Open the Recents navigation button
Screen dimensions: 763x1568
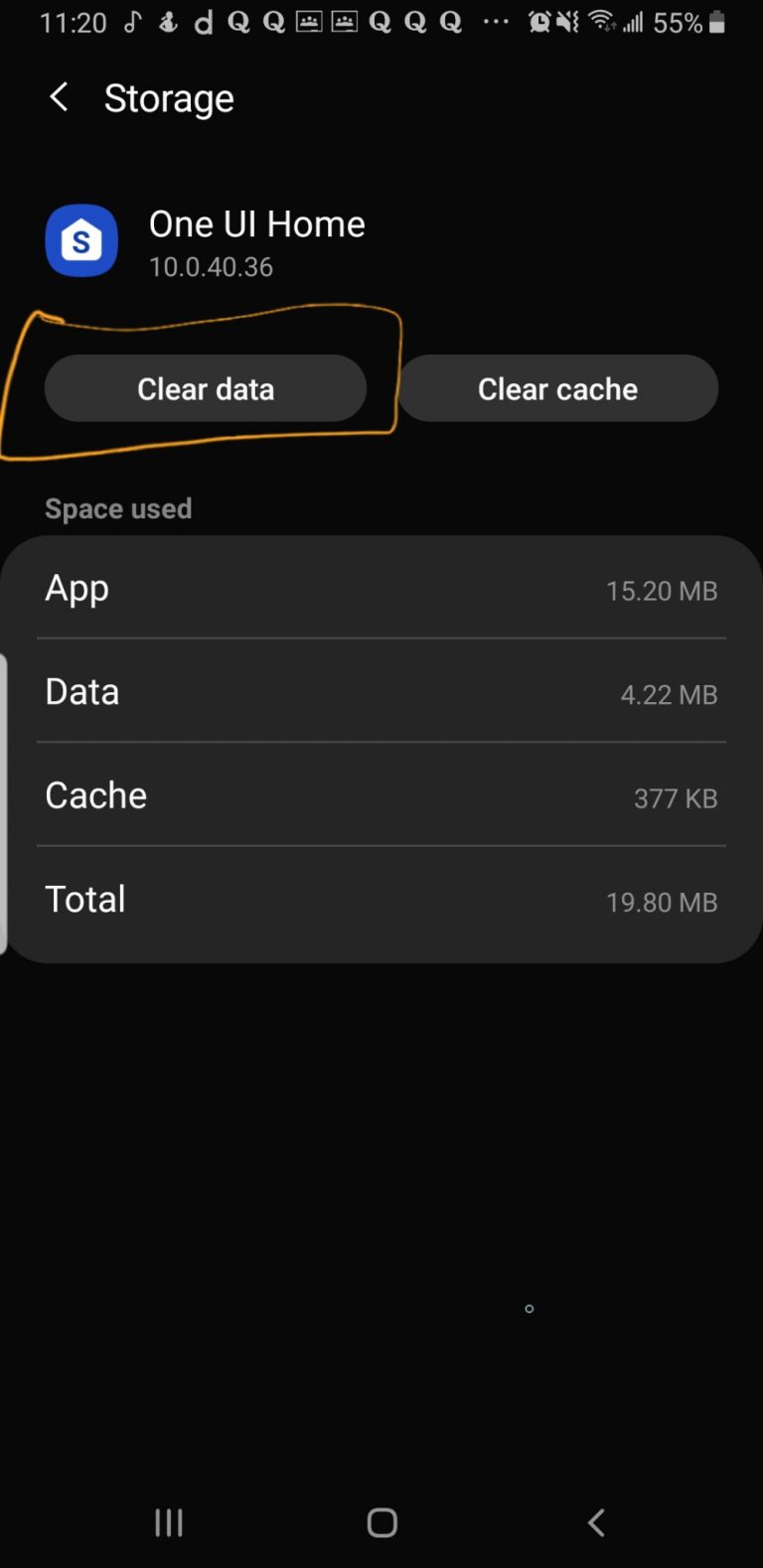(168, 1521)
